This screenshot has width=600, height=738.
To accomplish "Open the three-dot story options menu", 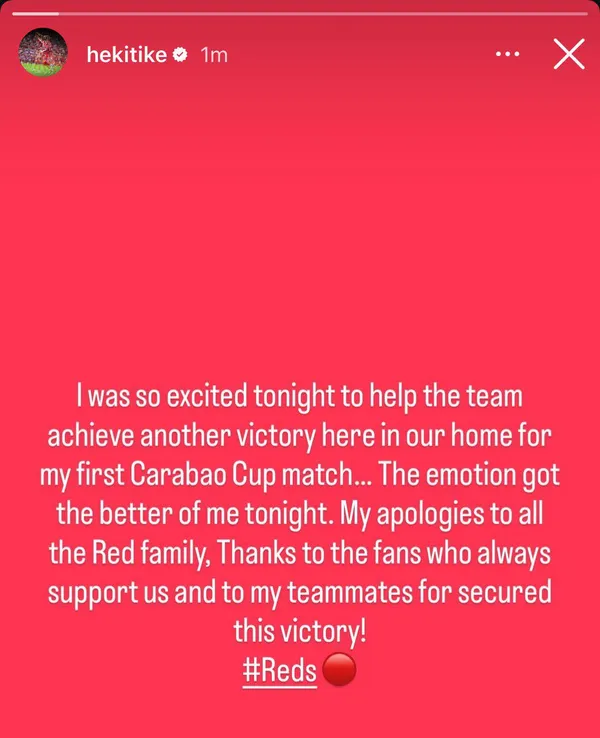I will click(x=511, y=55).
